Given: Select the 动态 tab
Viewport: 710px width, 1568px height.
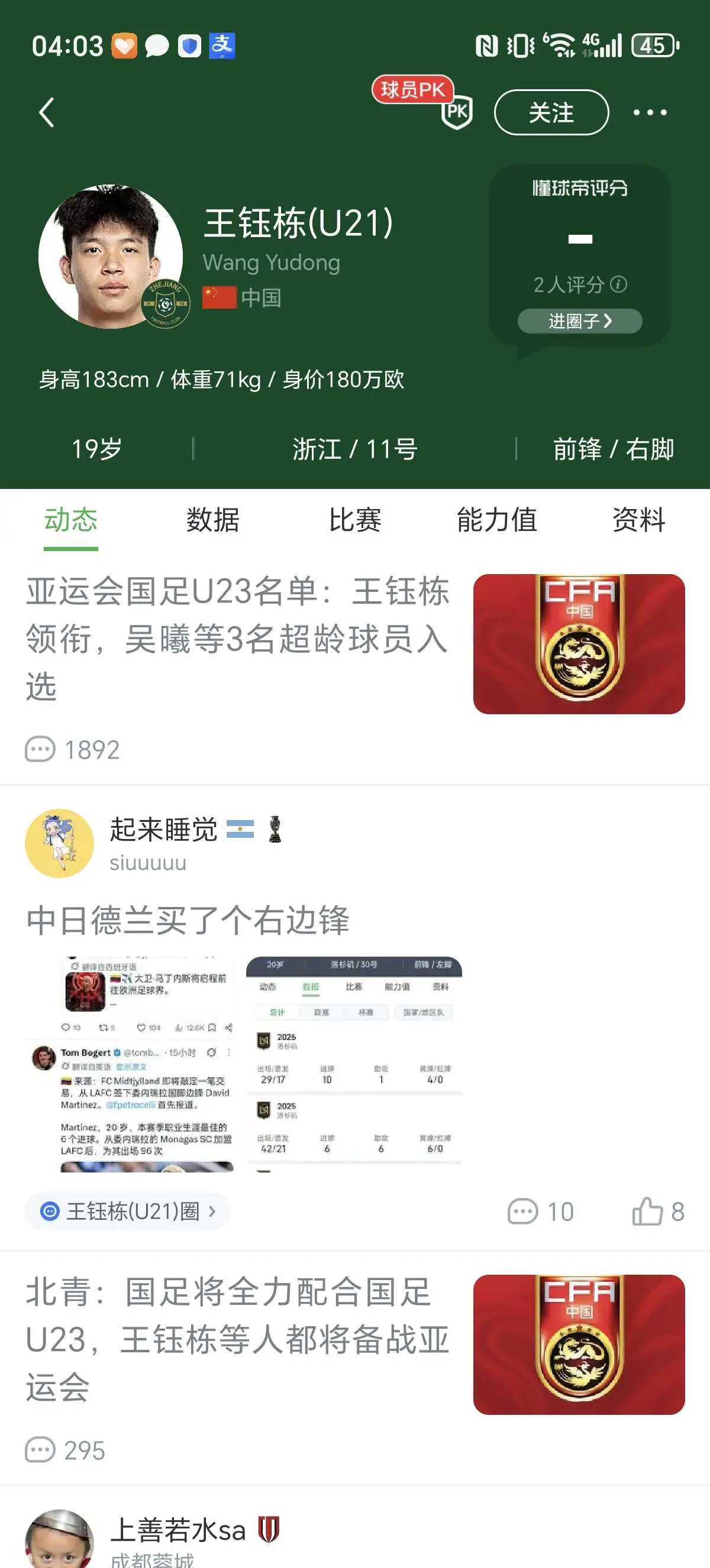Looking at the screenshot, I should tap(70, 520).
